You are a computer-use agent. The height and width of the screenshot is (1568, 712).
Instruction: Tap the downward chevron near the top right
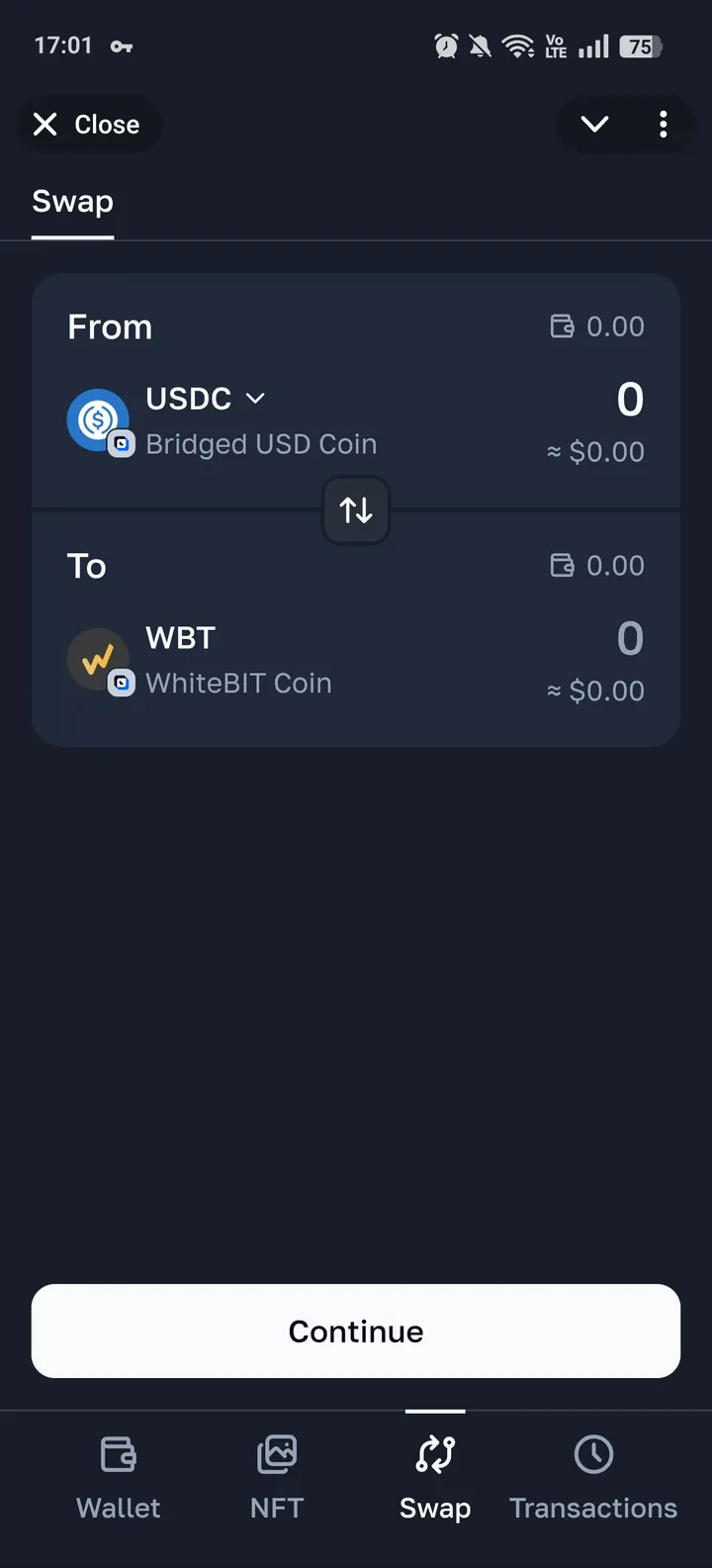594,124
